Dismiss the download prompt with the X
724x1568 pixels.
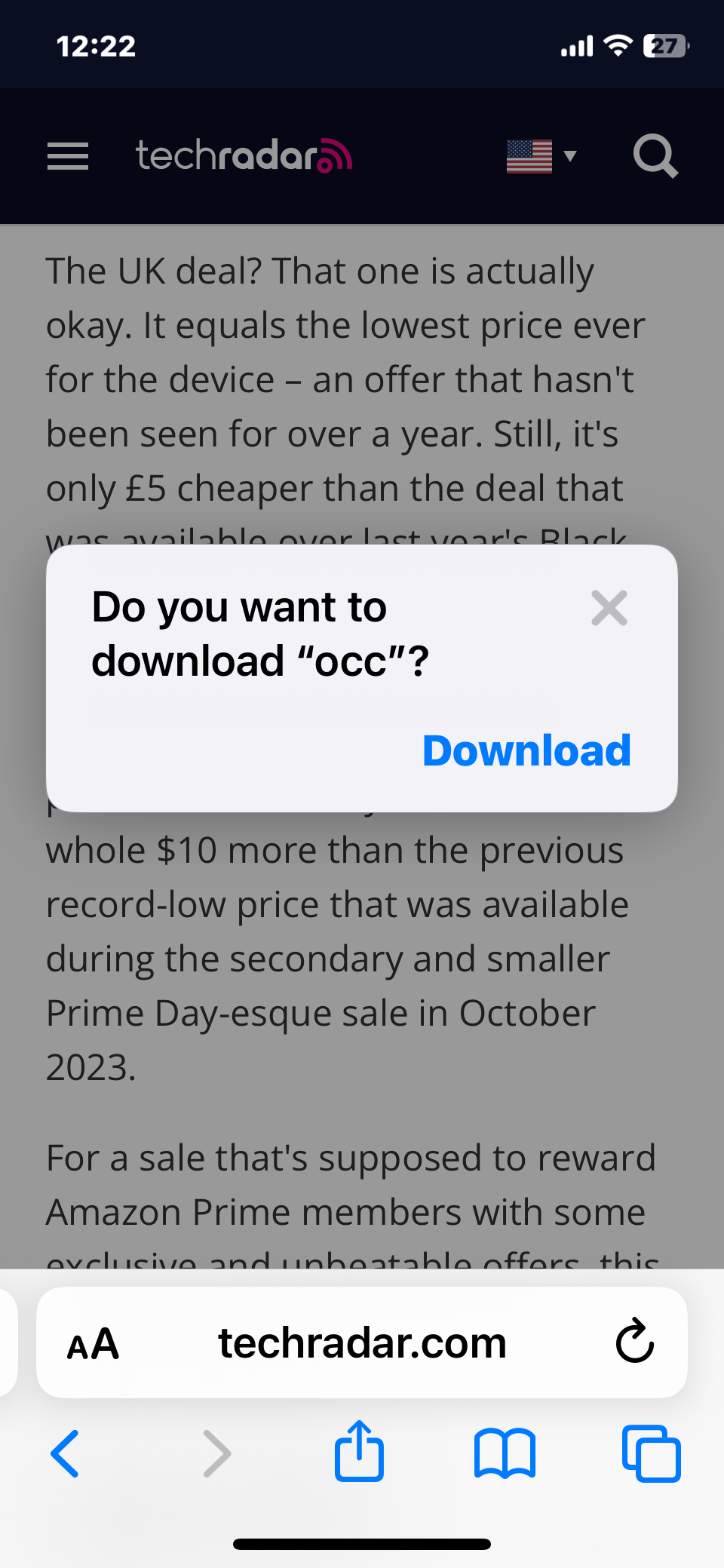click(609, 608)
